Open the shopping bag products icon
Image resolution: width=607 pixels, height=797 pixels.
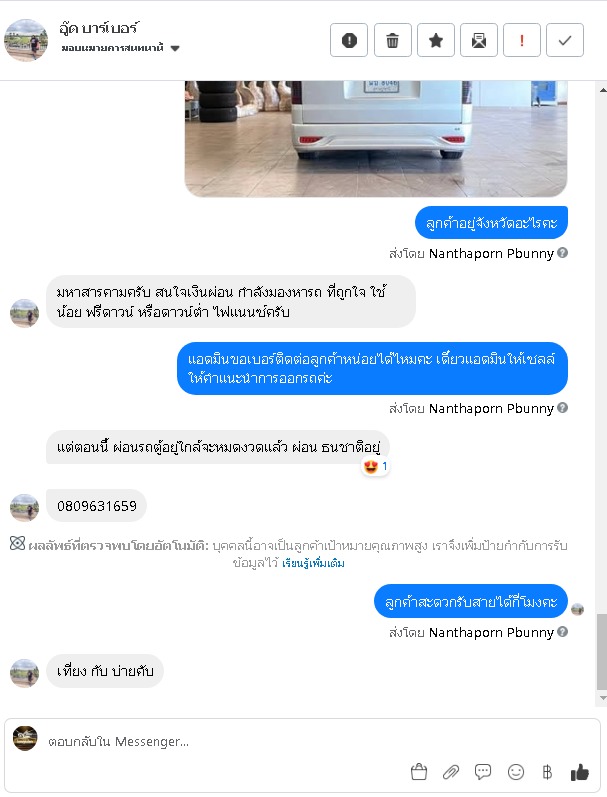[x=419, y=772]
